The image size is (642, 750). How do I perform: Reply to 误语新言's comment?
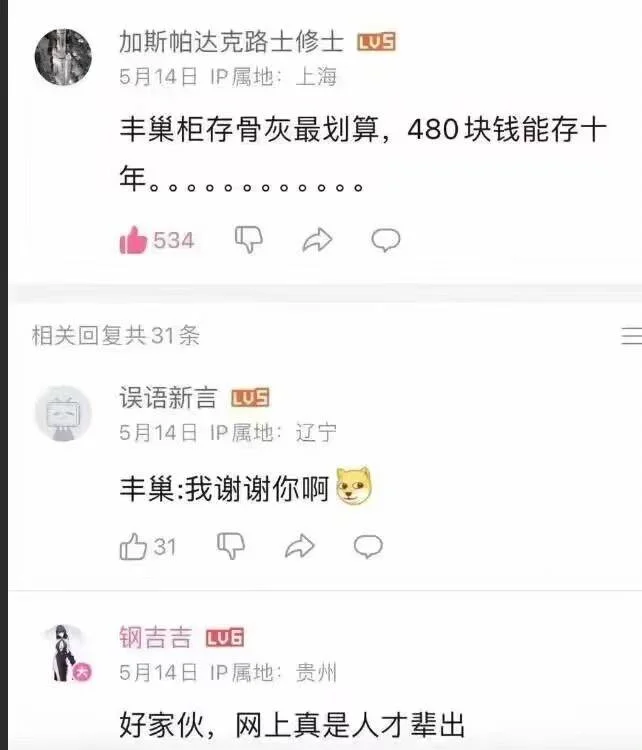(368, 546)
